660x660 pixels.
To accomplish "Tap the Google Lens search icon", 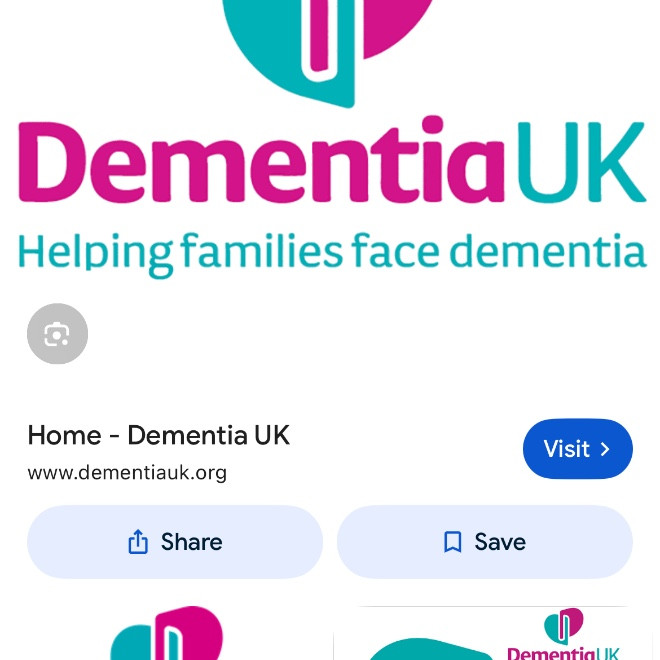I will coord(57,334).
